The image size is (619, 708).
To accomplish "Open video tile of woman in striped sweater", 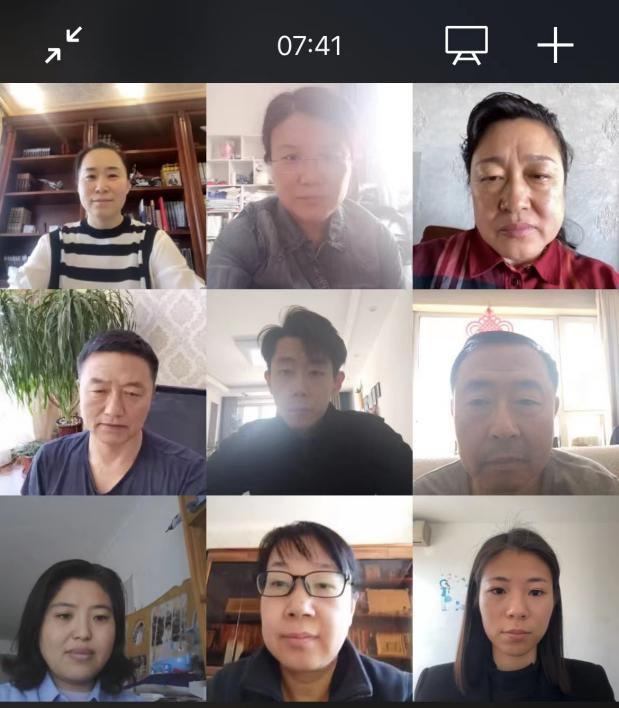I will (103, 187).
